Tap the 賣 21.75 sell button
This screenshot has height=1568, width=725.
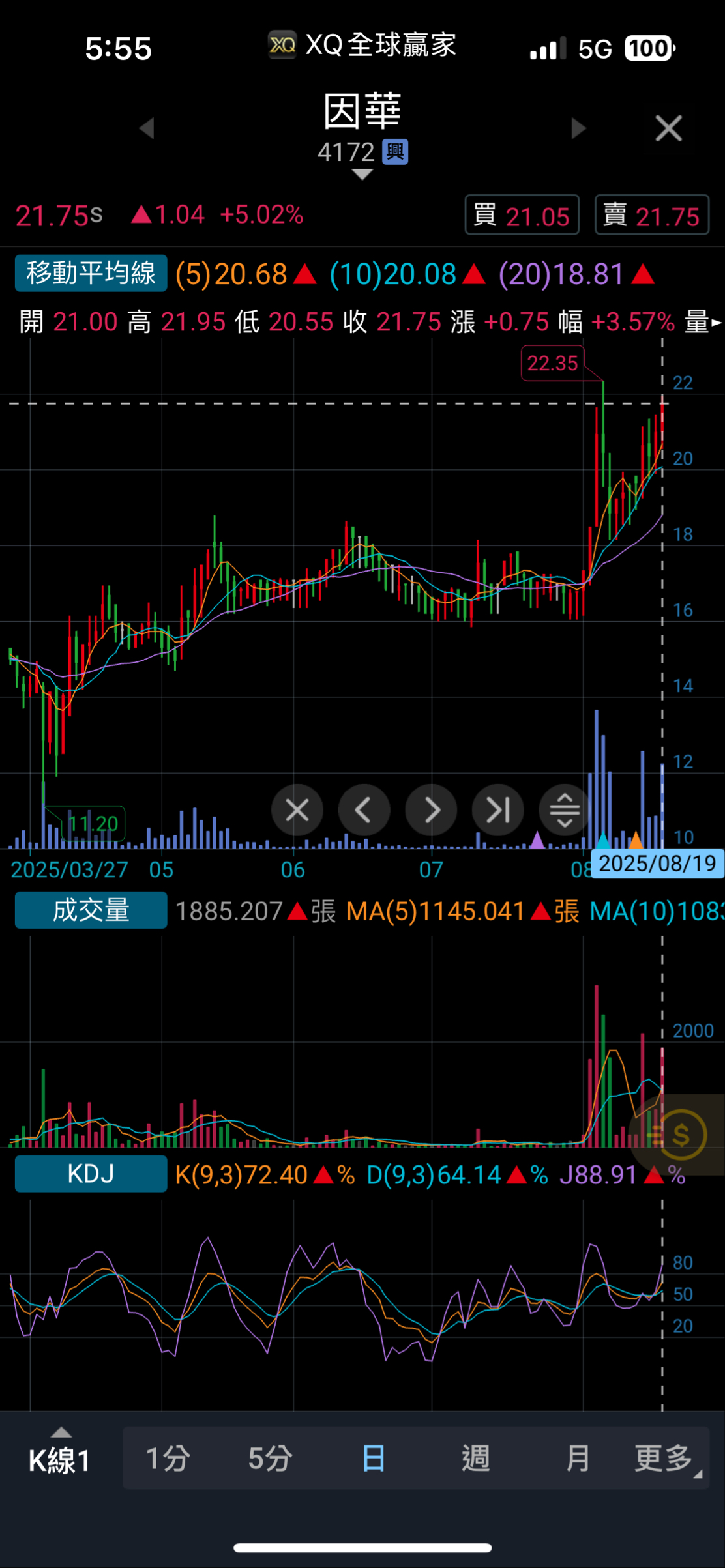651,215
